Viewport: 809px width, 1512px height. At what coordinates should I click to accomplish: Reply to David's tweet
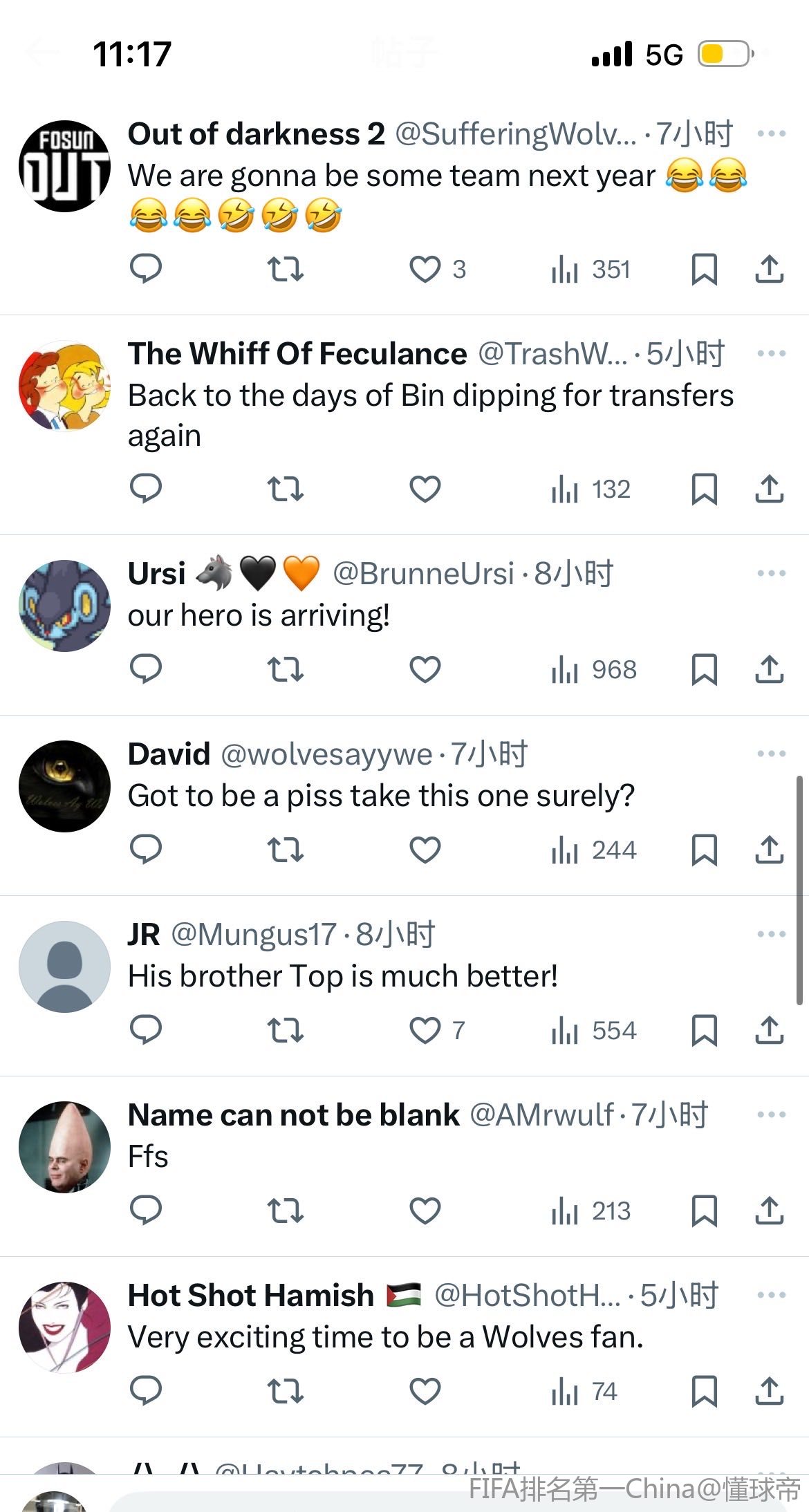146,850
